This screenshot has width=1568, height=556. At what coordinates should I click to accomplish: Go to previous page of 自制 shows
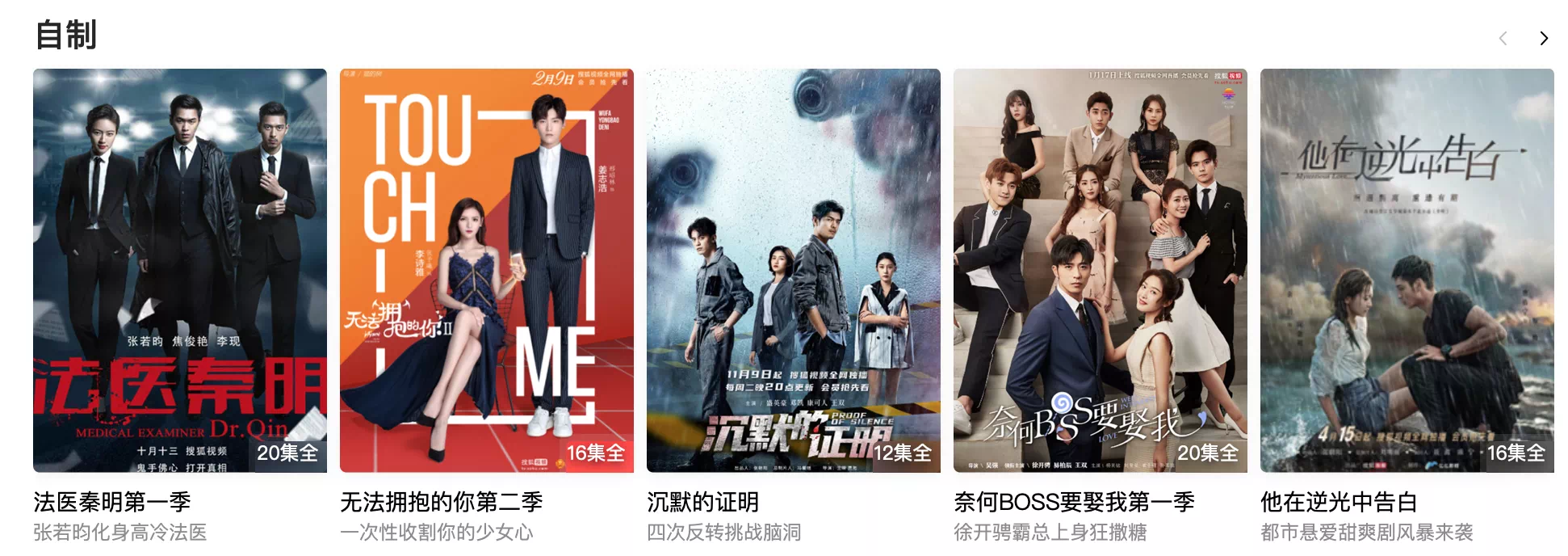point(1503,38)
